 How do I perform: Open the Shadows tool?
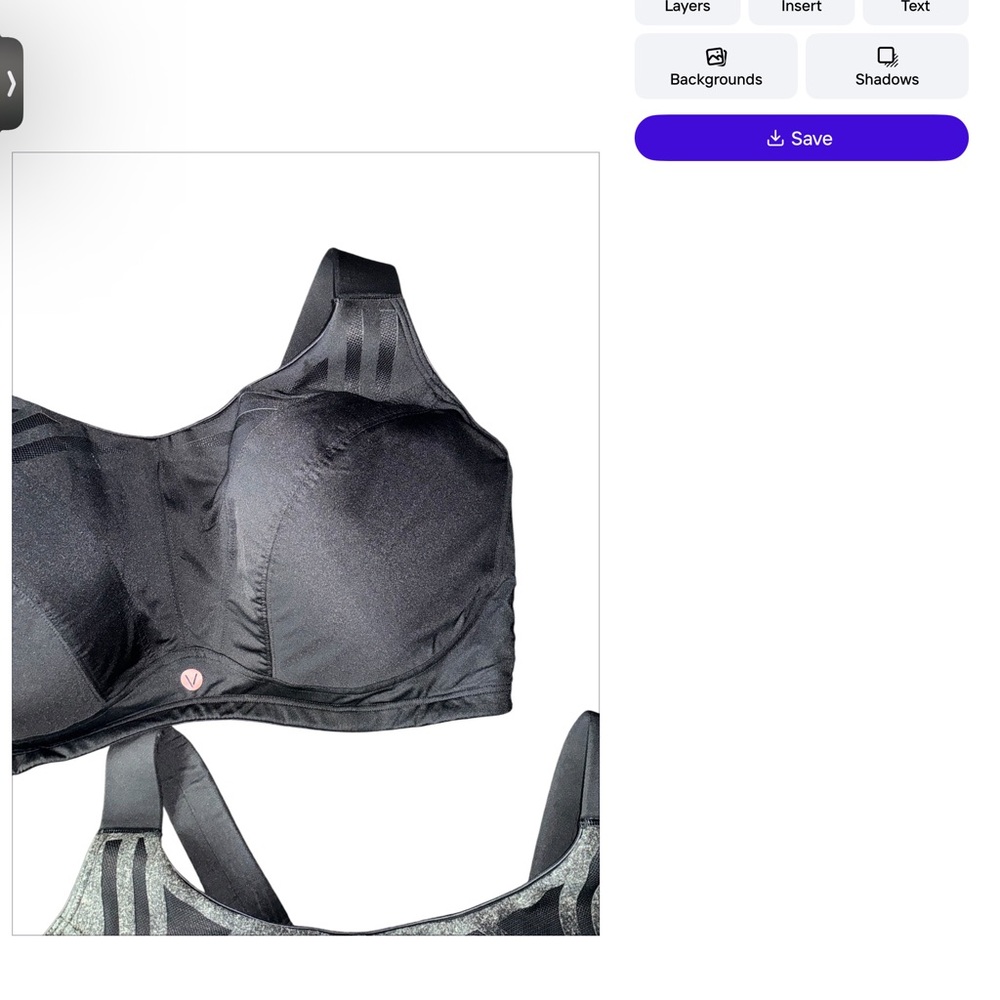[887, 67]
